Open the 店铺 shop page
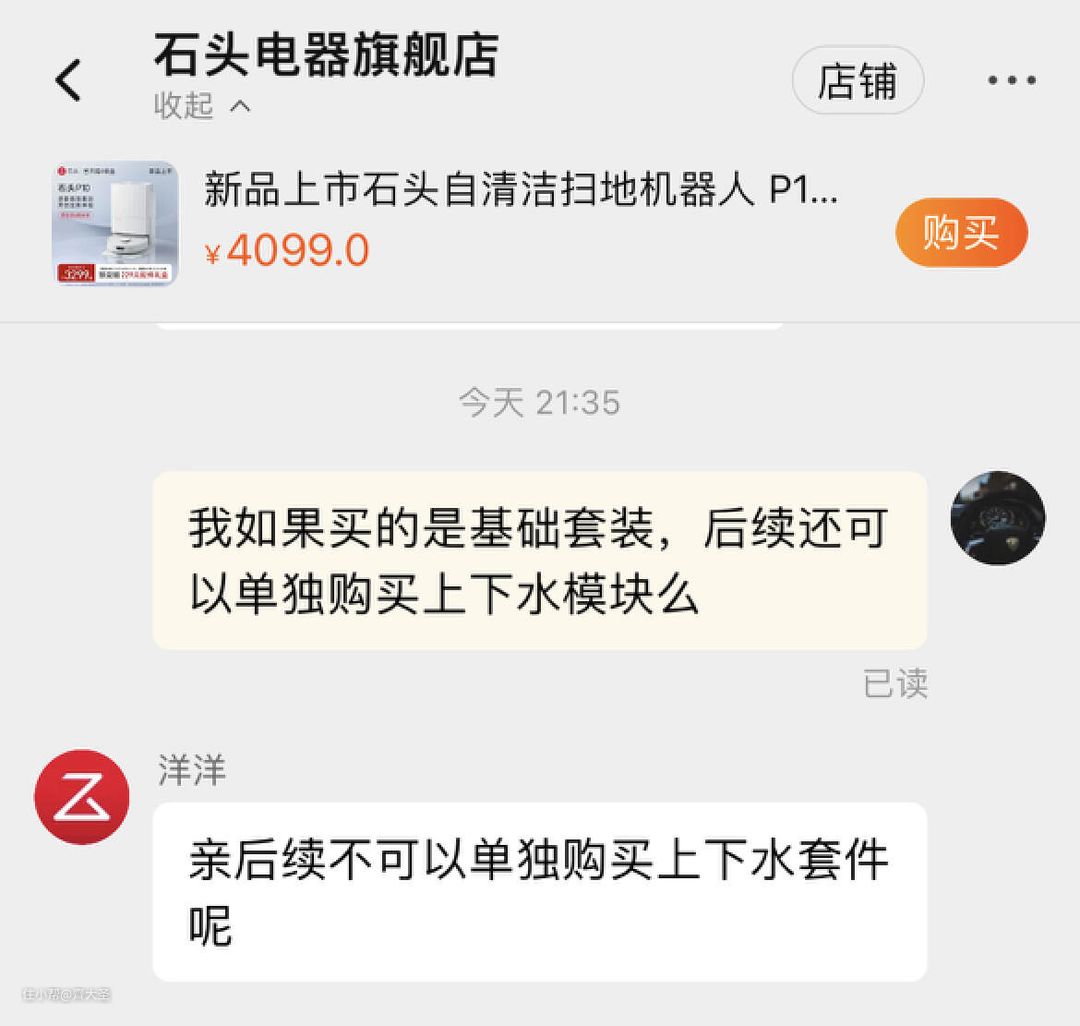This screenshot has height=1026, width=1080. point(857,81)
